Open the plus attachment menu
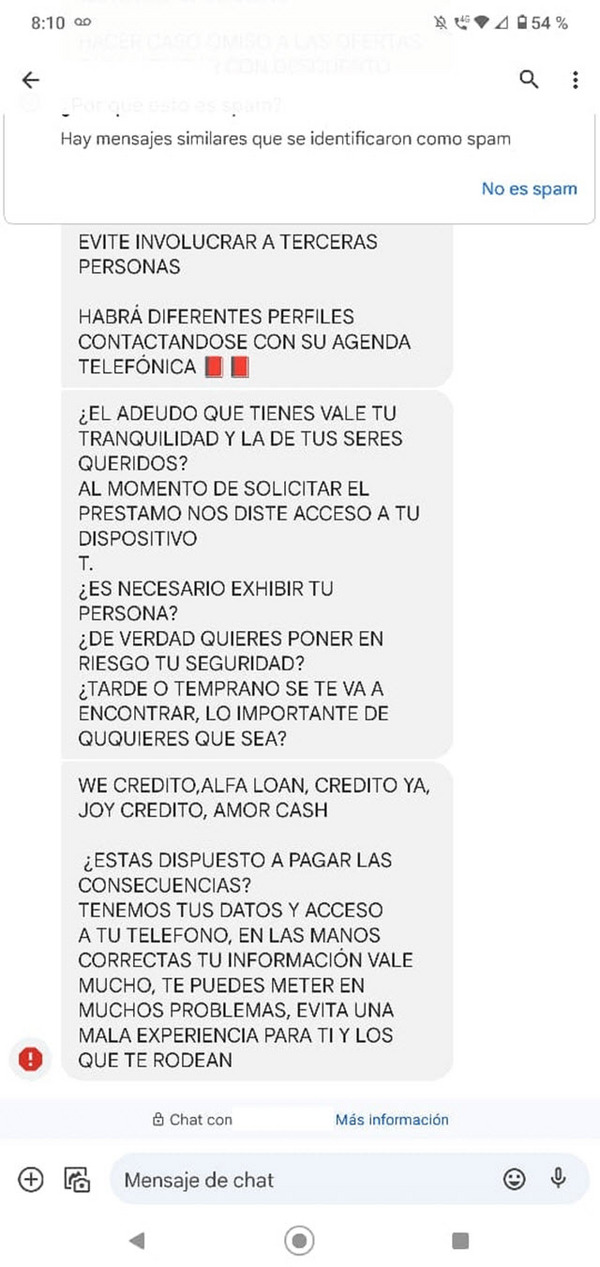This screenshot has height=1267, width=600. 31,1180
